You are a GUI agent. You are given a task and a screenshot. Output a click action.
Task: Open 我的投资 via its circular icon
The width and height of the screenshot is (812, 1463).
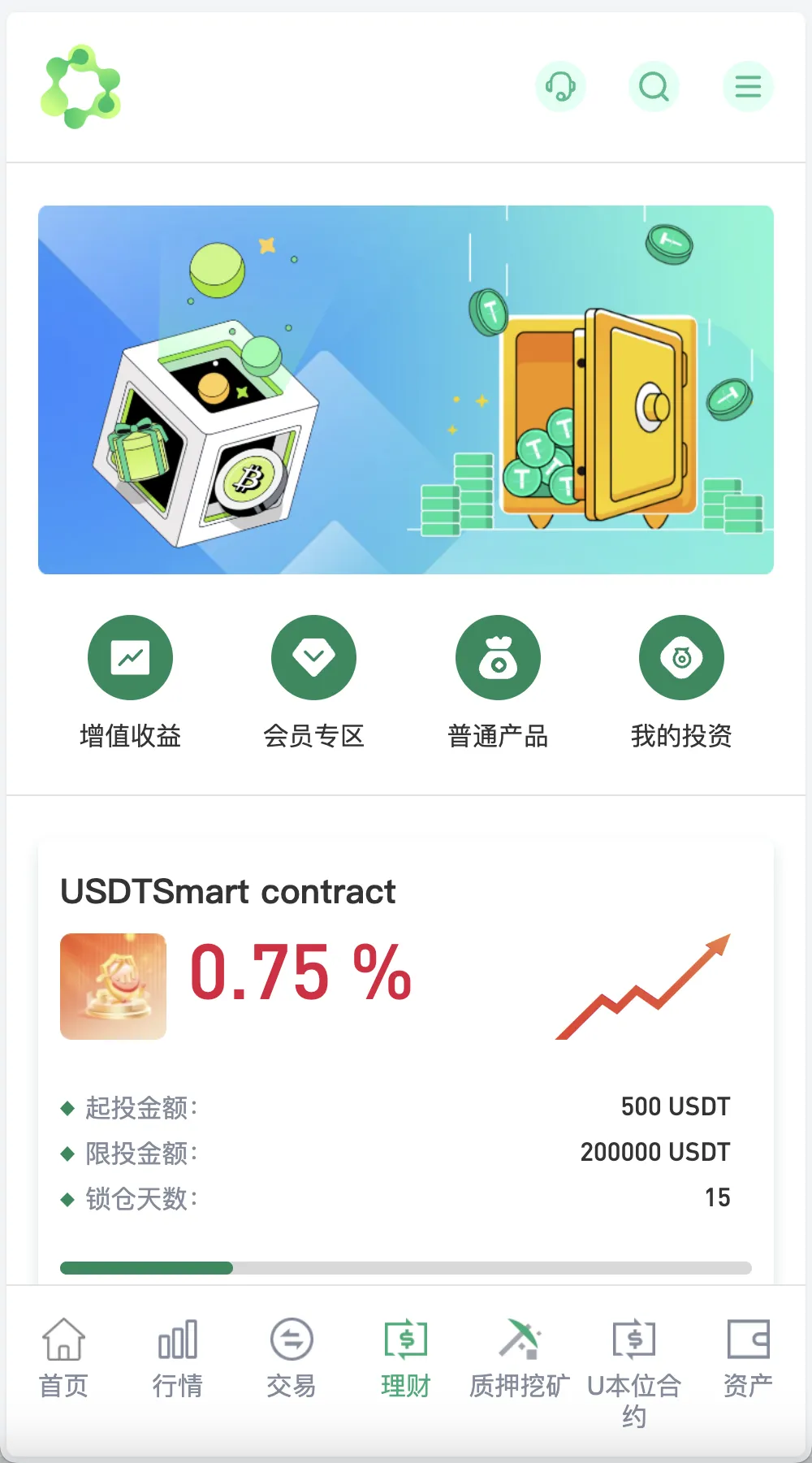pos(682,657)
